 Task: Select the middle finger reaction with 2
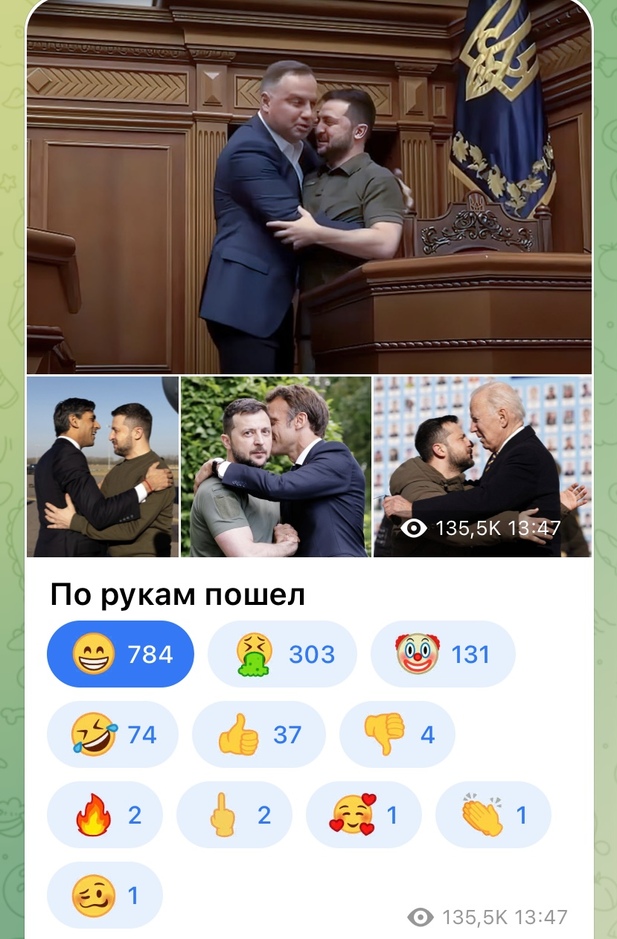coord(234,815)
